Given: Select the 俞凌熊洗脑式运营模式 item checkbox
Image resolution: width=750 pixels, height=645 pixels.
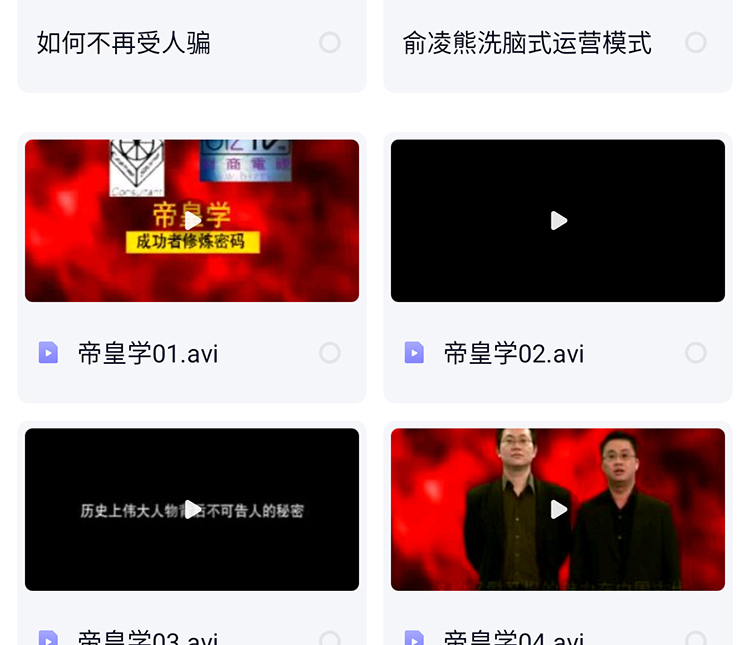Looking at the screenshot, I should [696, 42].
